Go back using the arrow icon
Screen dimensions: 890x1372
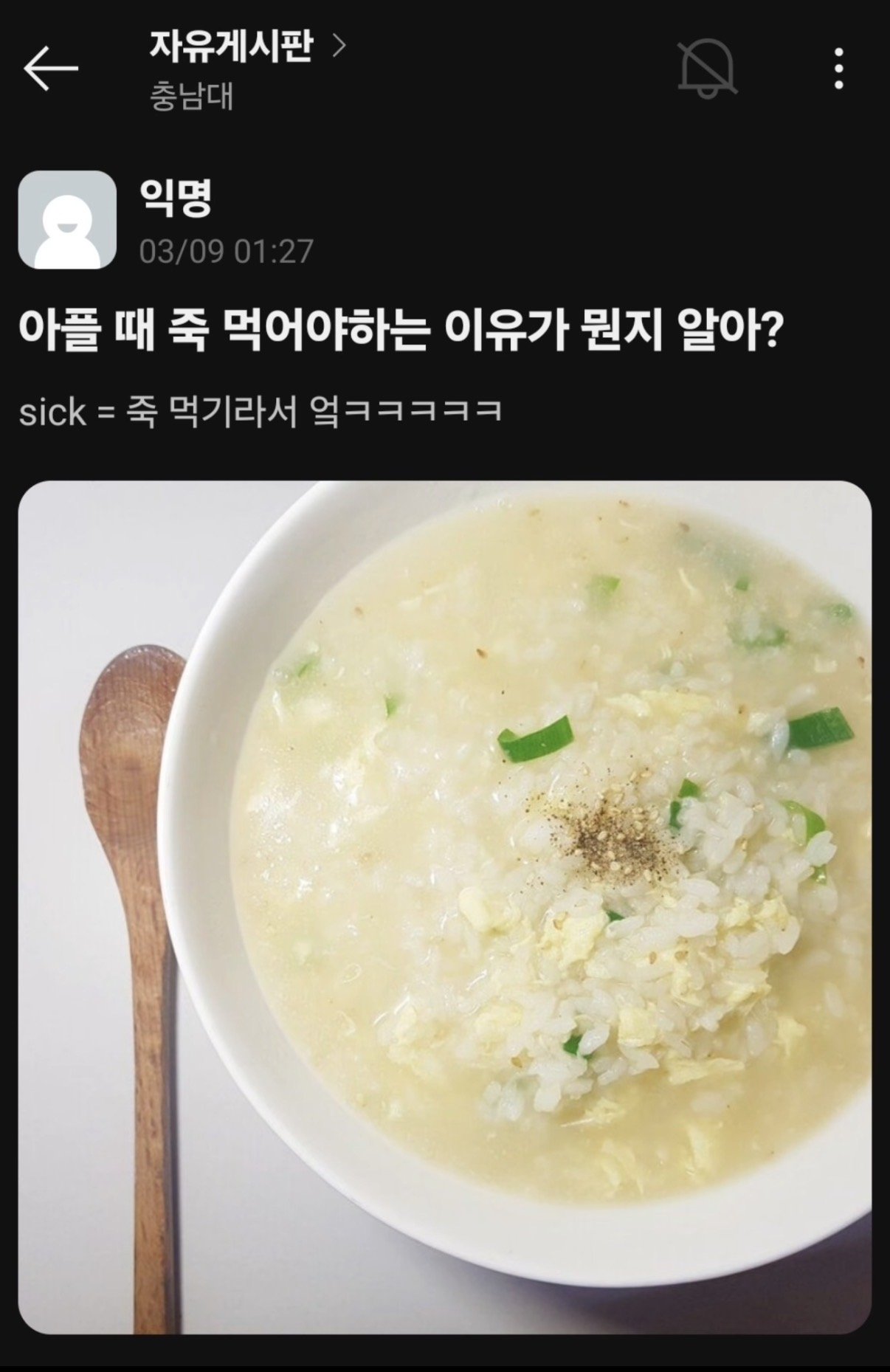[50, 69]
